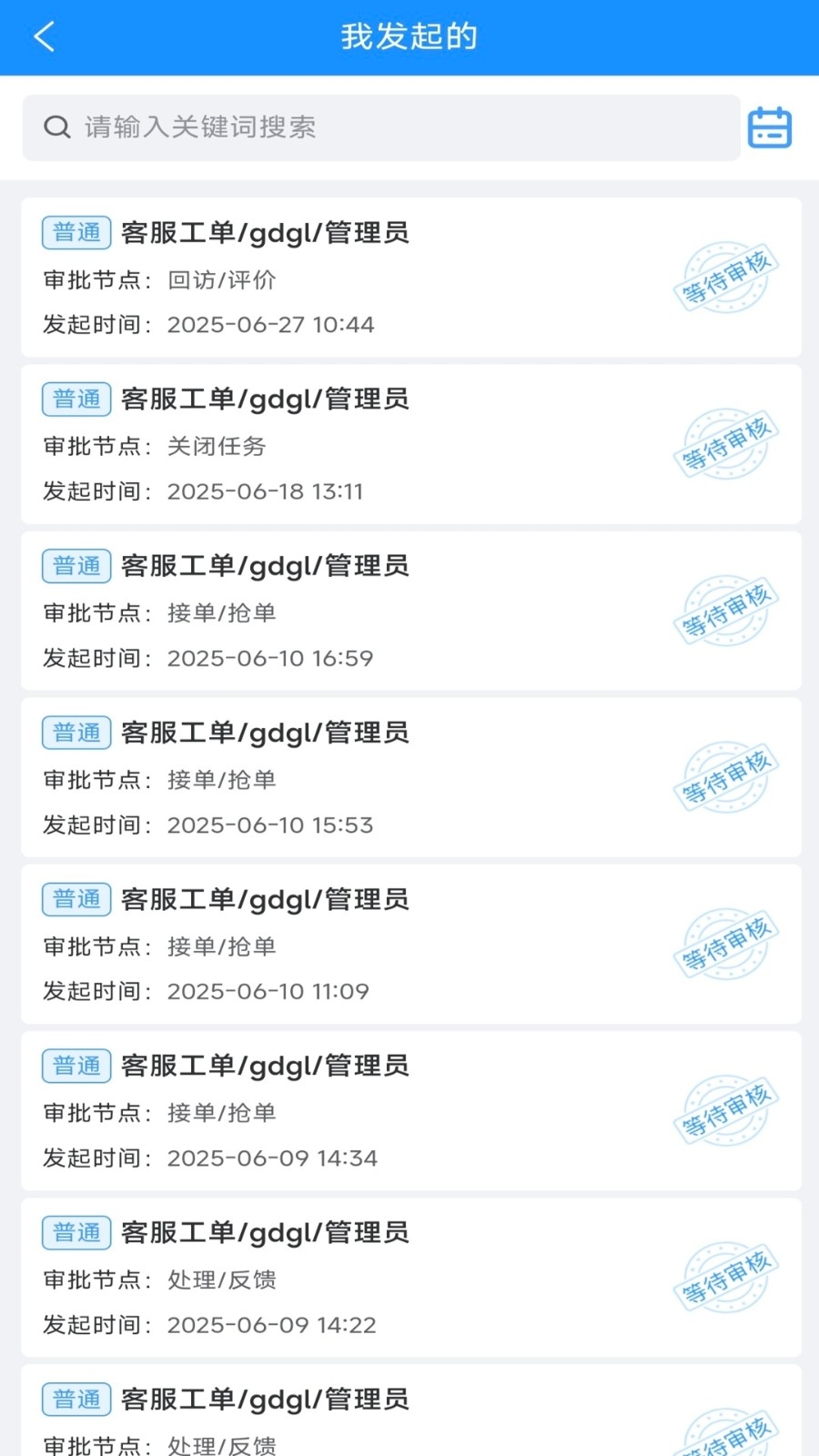
Task: Tap the keyword search field
Action: click(x=380, y=127)
